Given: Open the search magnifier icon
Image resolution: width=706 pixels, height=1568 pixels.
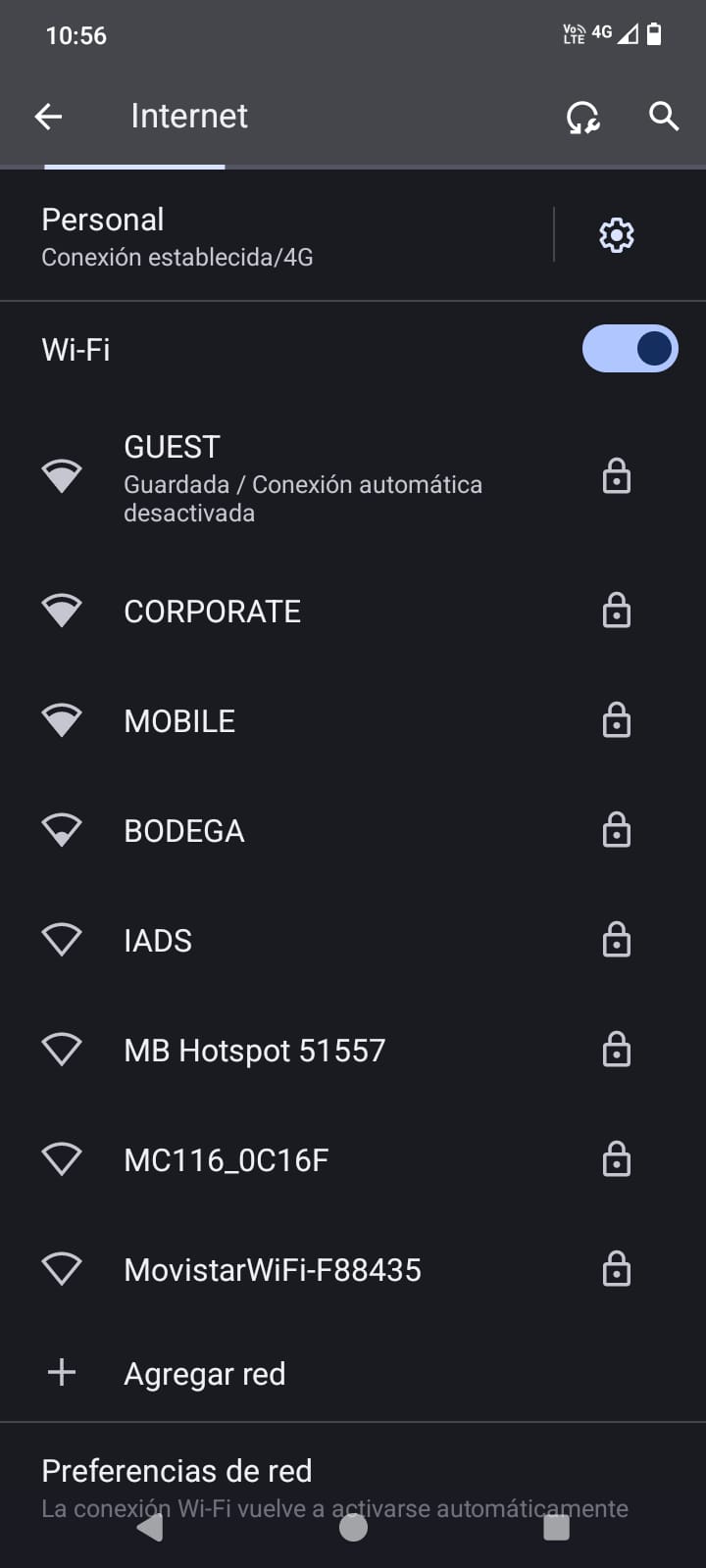Looking at the screenshot, I should pyautogui.click(x=664, y=117).
